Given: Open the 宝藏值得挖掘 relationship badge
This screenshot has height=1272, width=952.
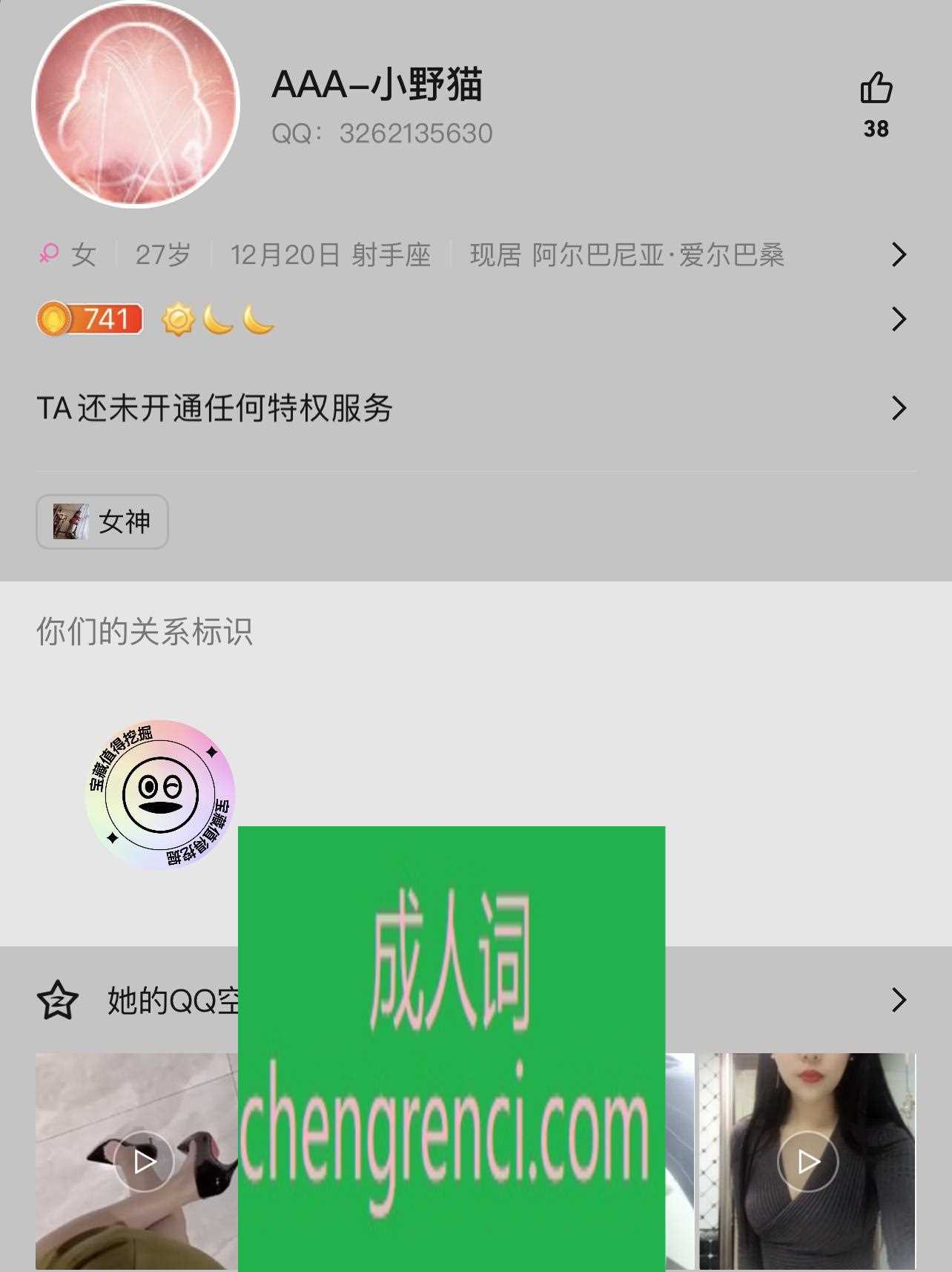Looking at the screenshot, I should point(160,794).
